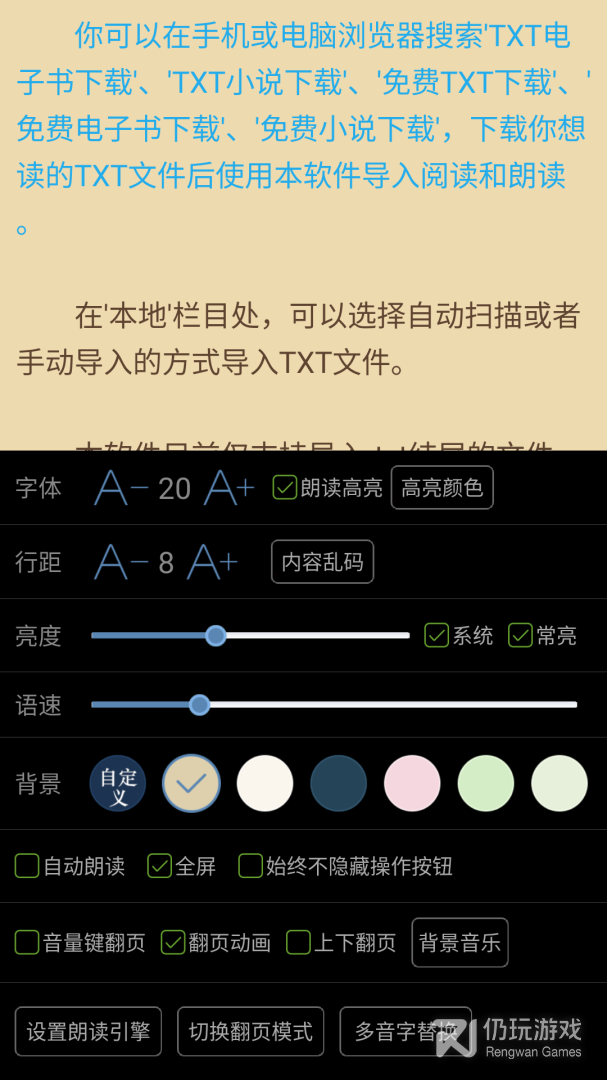Uncheck the 朗读高亮 checkbox

click(x=285, y=488)
